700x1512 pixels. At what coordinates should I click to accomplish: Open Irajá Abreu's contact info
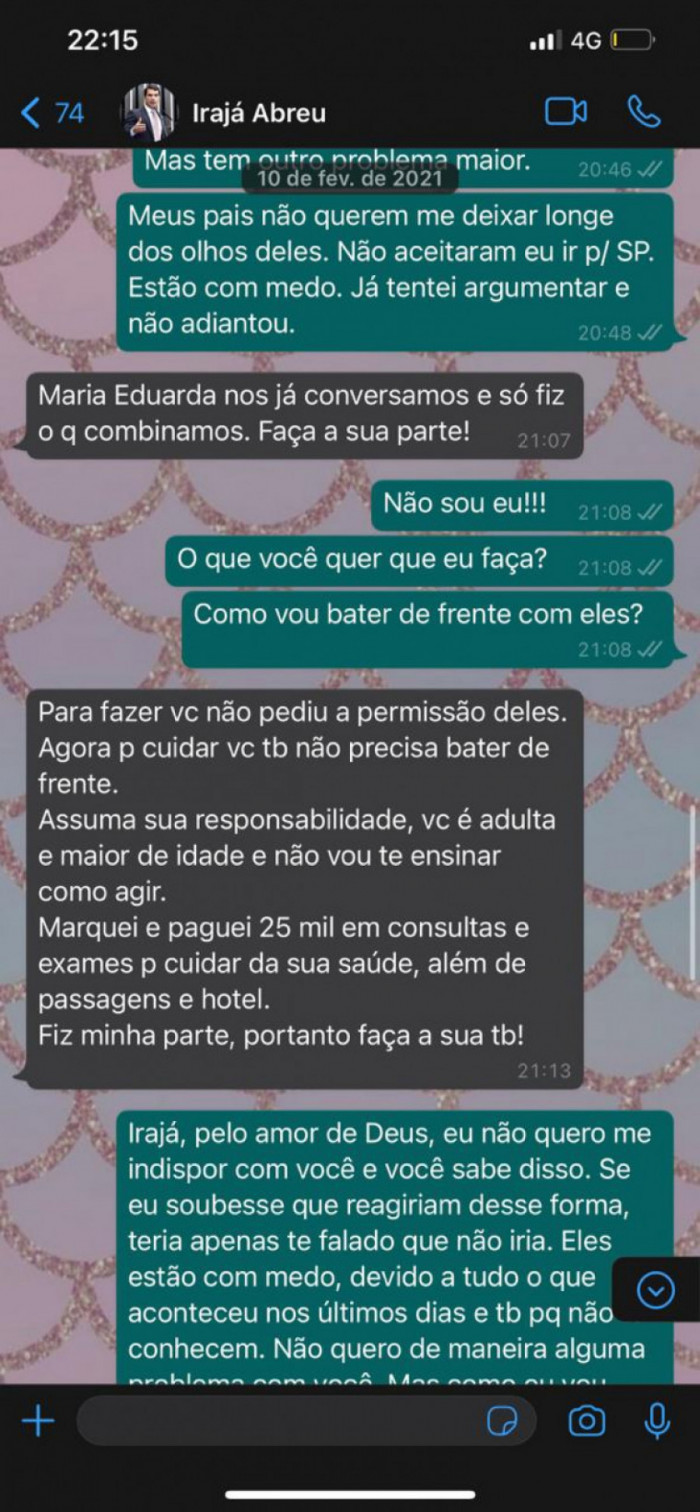point(258,113)
